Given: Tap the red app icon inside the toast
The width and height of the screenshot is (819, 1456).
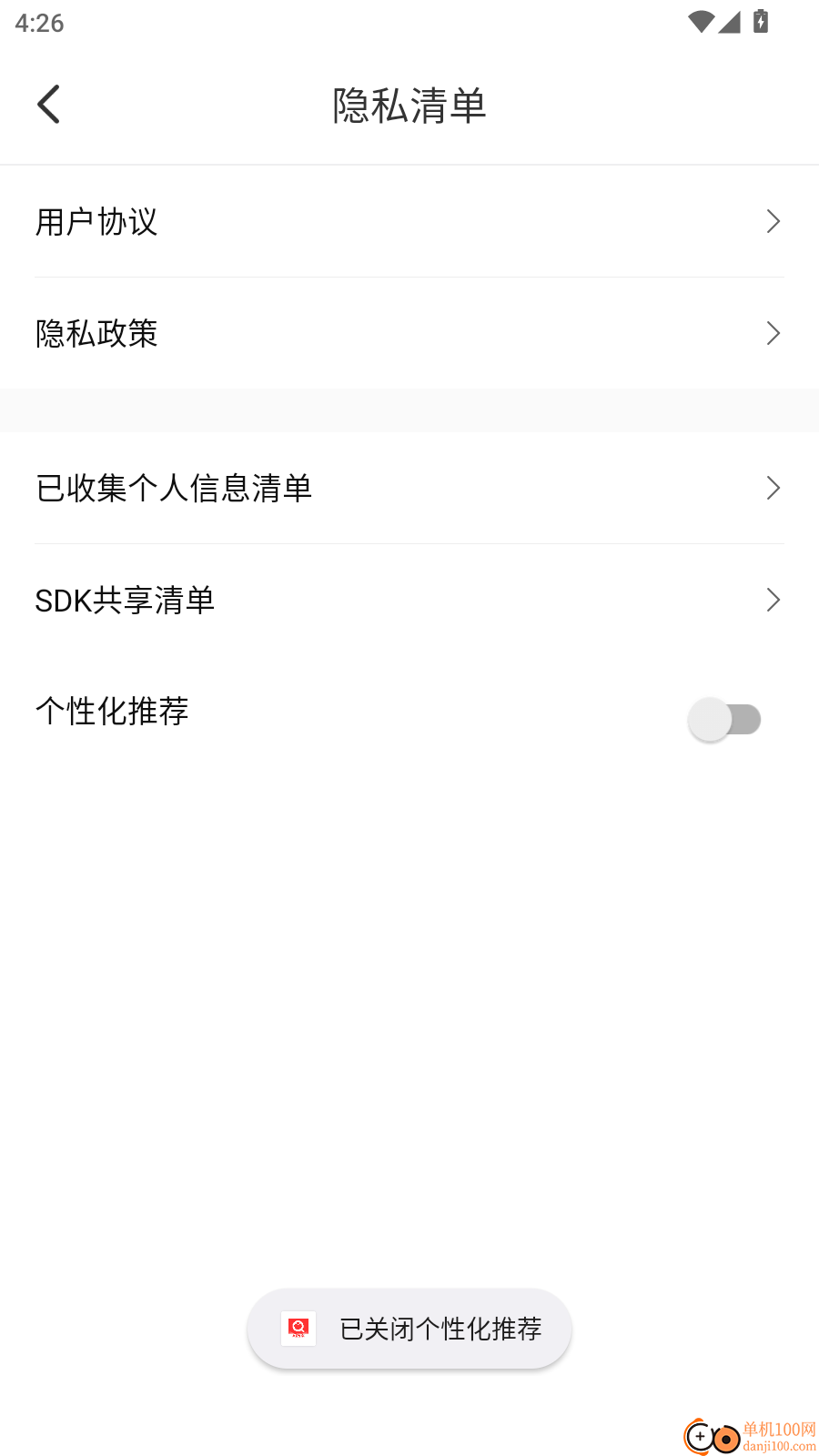Looking at the screenshot, I should [297, 1329].
